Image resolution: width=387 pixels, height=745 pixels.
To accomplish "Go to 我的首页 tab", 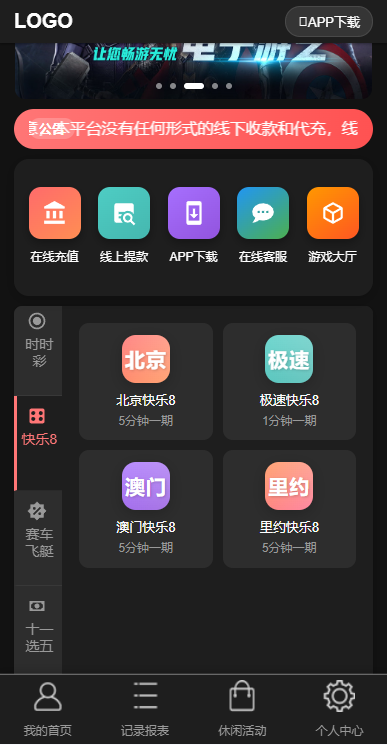I will (48, 709).
